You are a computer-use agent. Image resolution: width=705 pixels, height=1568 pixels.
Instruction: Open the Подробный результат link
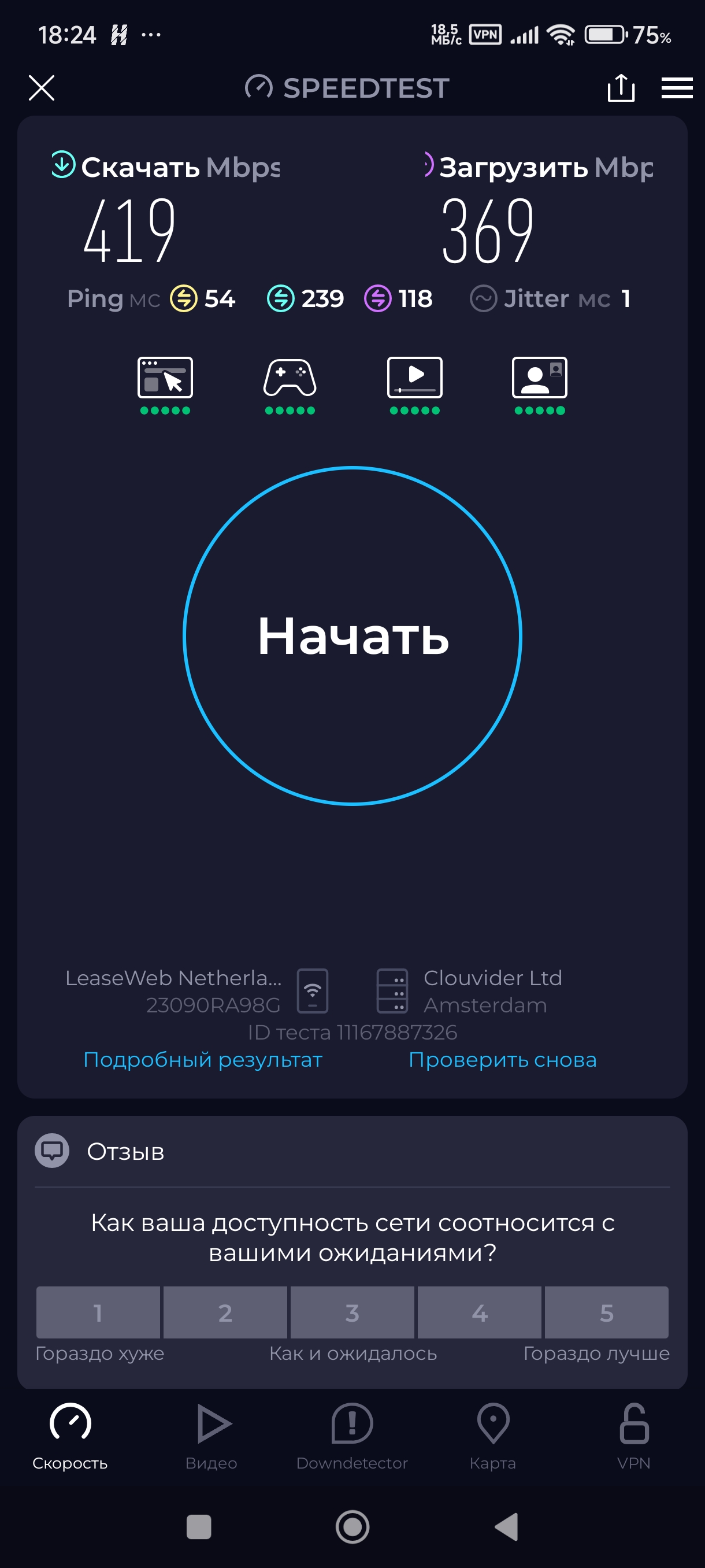click(203, 1060)
